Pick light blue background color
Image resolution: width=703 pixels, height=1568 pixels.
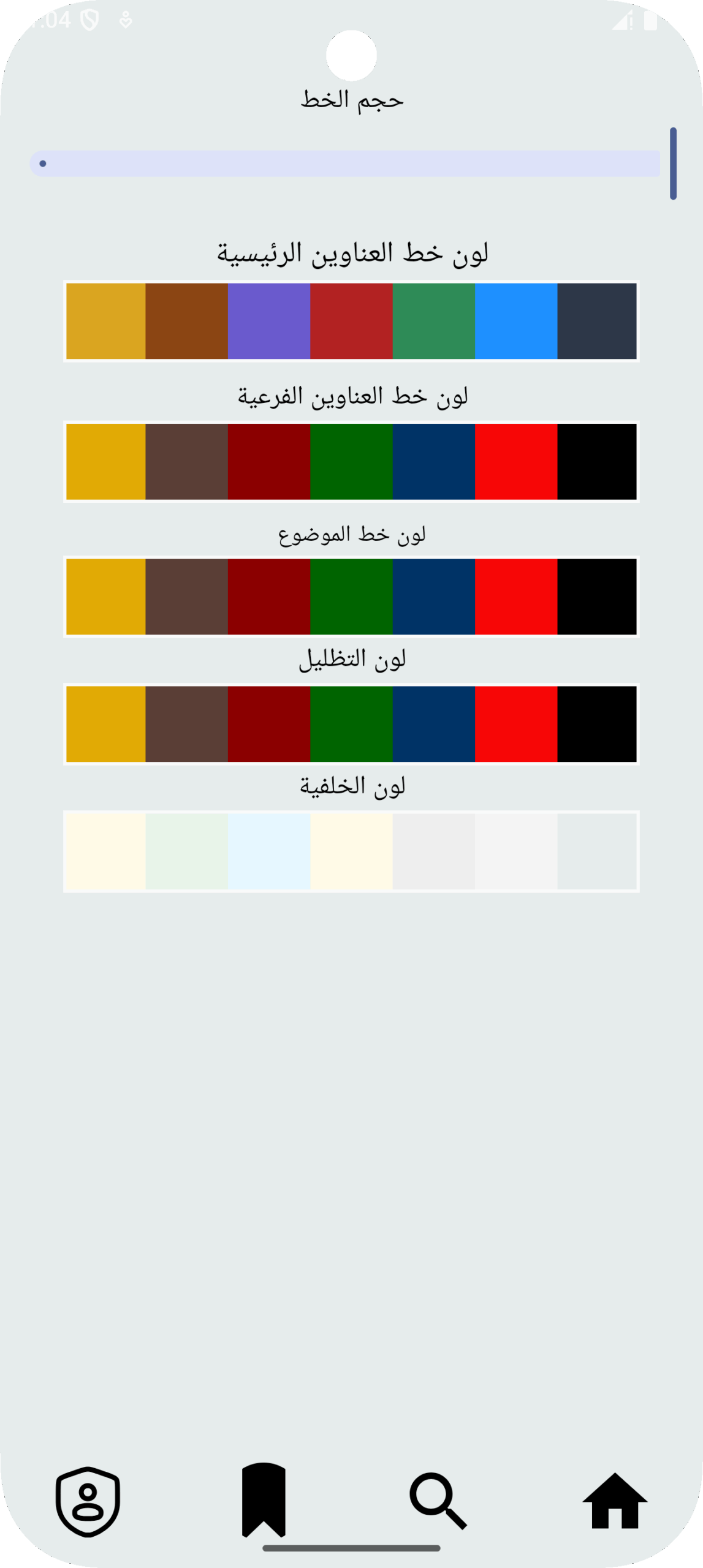269,851
